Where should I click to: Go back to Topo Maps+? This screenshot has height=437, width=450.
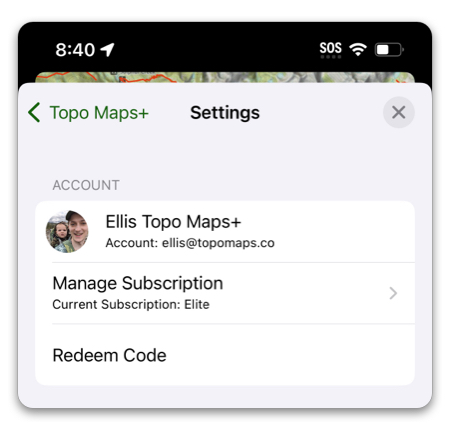[x=88, y=113]
